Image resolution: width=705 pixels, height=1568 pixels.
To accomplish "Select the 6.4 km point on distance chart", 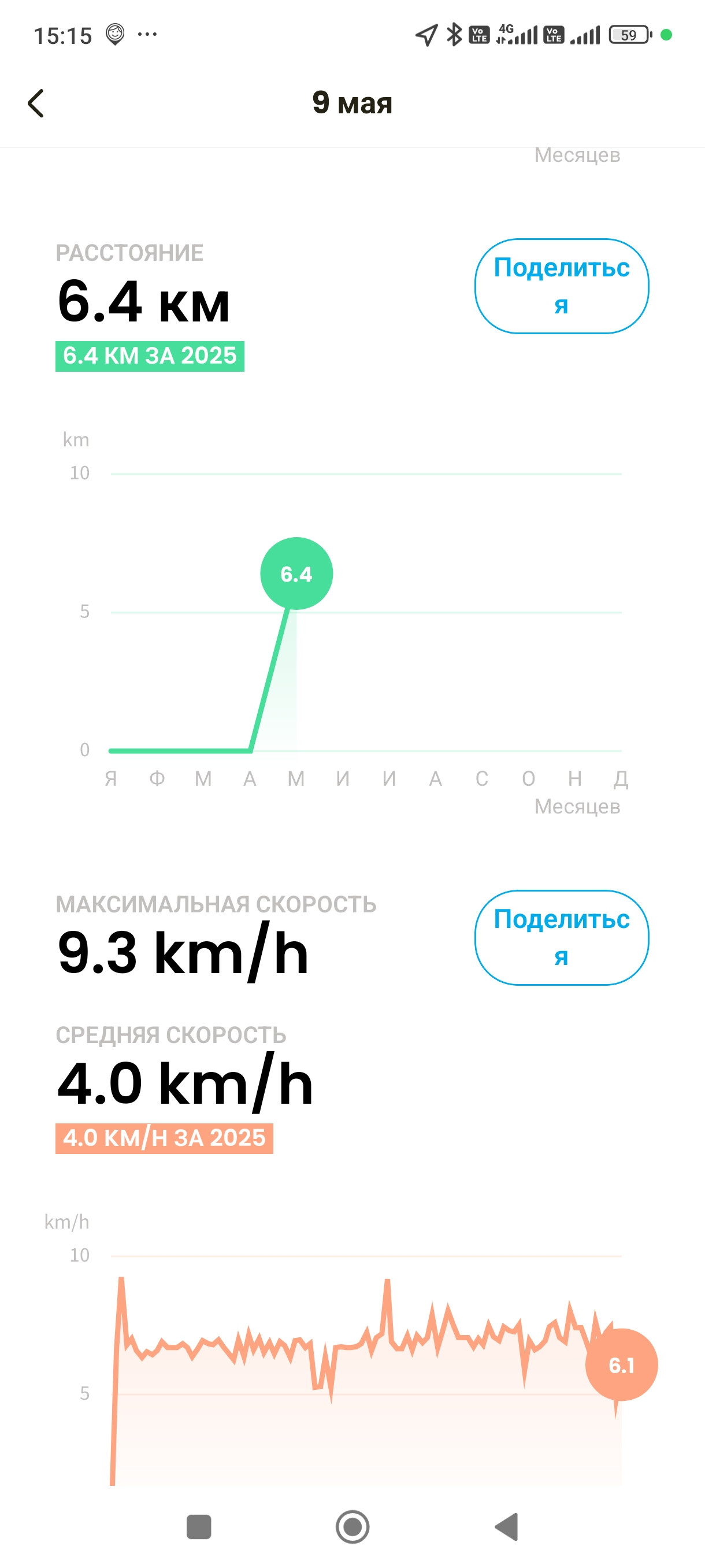I will point(296,574).
